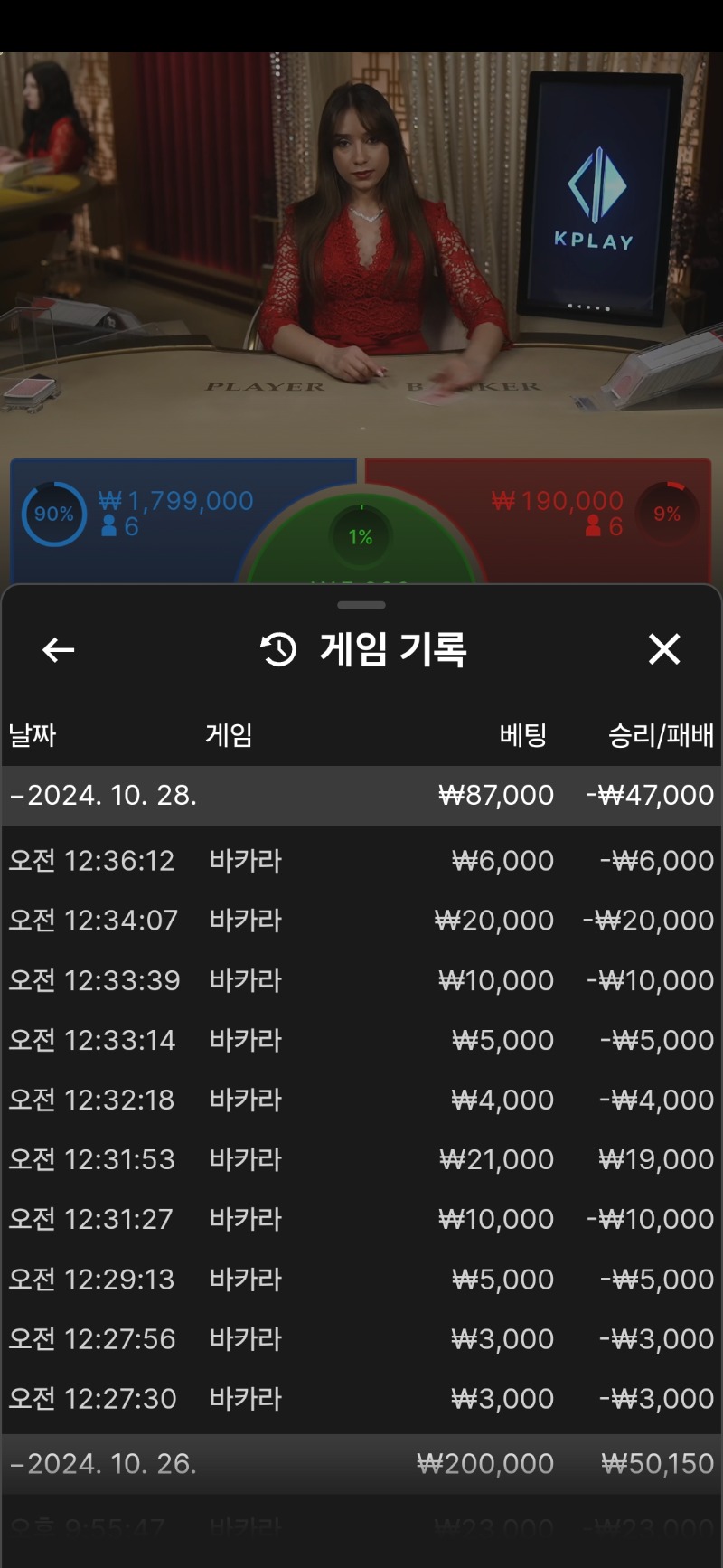Screen dimensions: 723x1568
Task: Select the 오전 12:32:18 game entry
Action: [361, 1100]
